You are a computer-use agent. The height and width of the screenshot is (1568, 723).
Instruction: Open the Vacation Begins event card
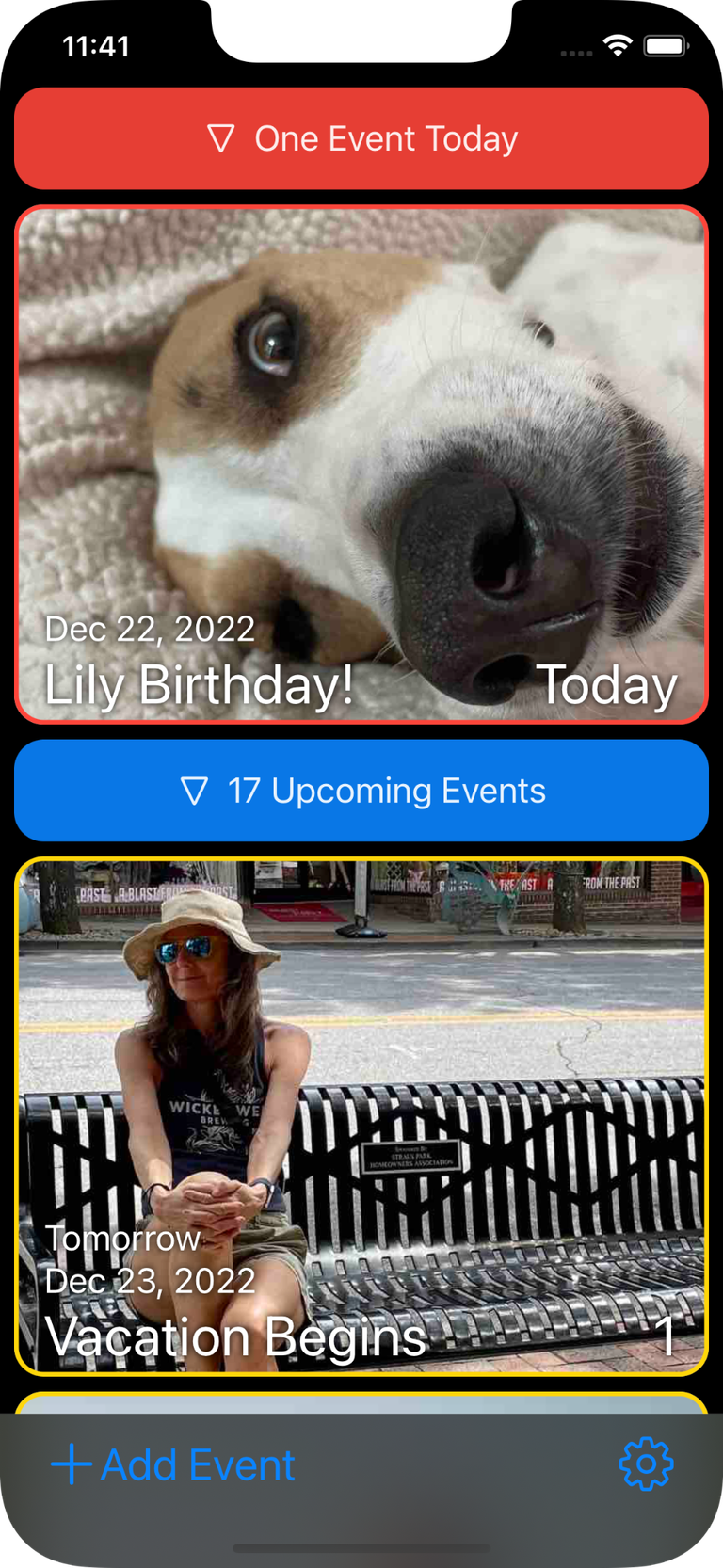(x=361, y=1115)
